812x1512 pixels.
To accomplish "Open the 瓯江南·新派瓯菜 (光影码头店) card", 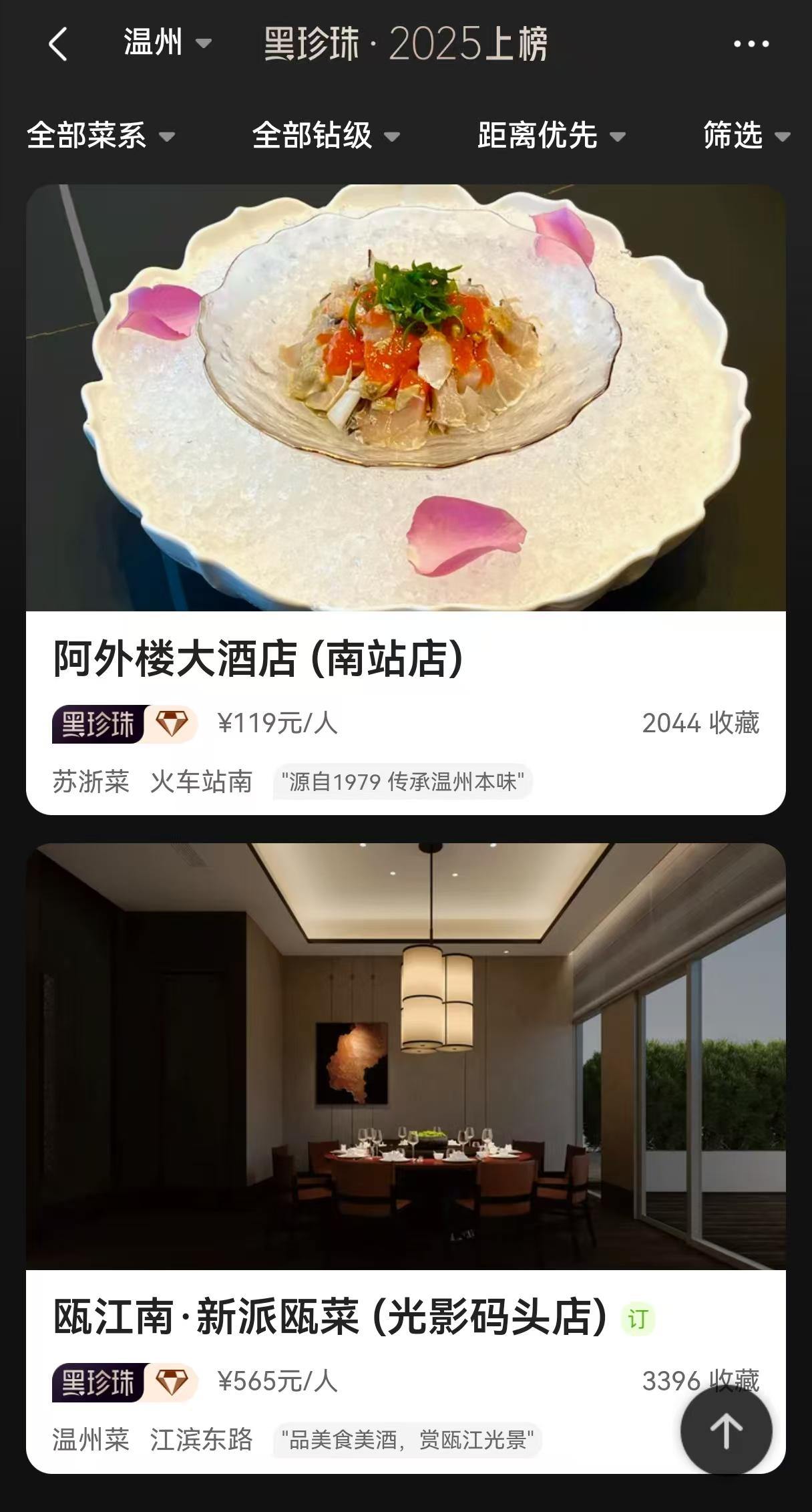I will (x=406, y=1158).
